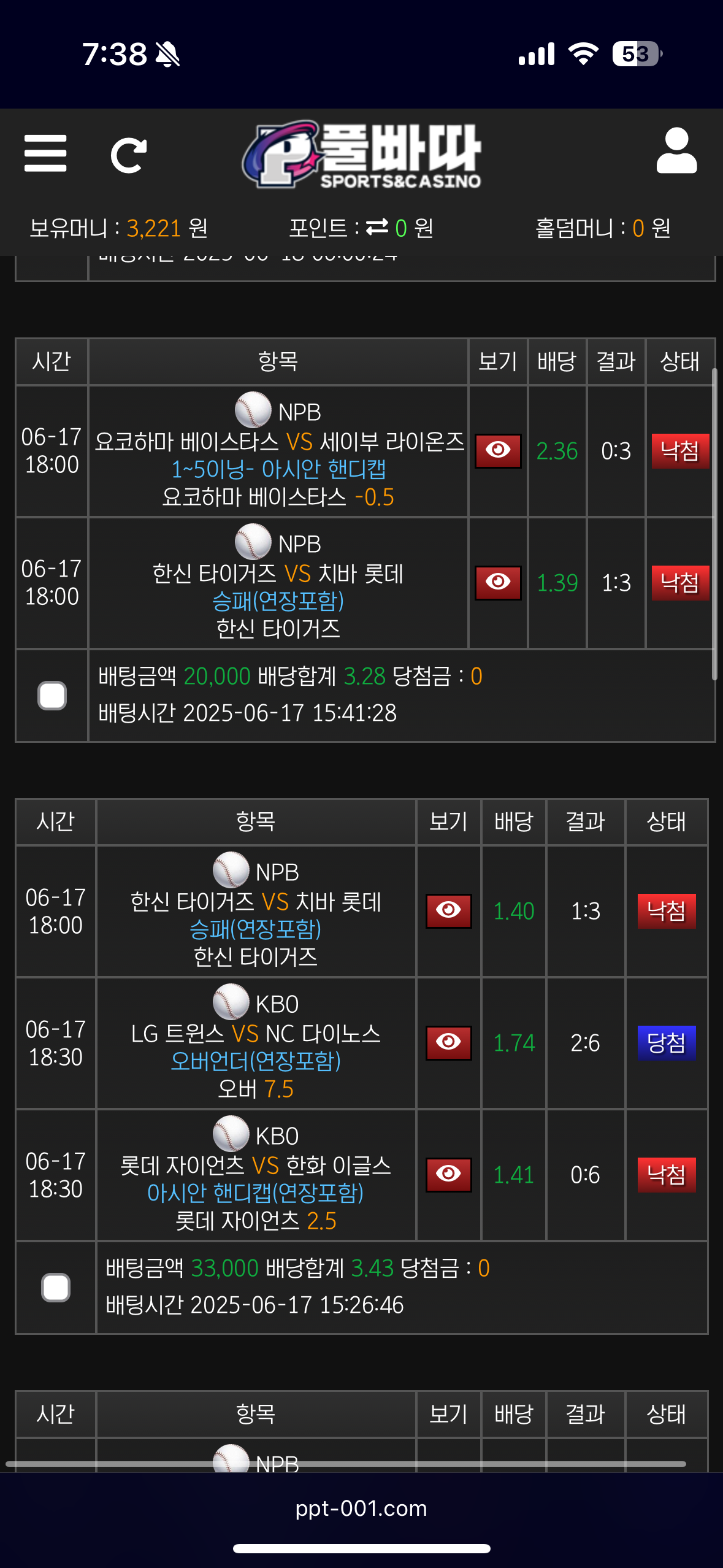
Task: Open the user profile icon
Action: 676,152
